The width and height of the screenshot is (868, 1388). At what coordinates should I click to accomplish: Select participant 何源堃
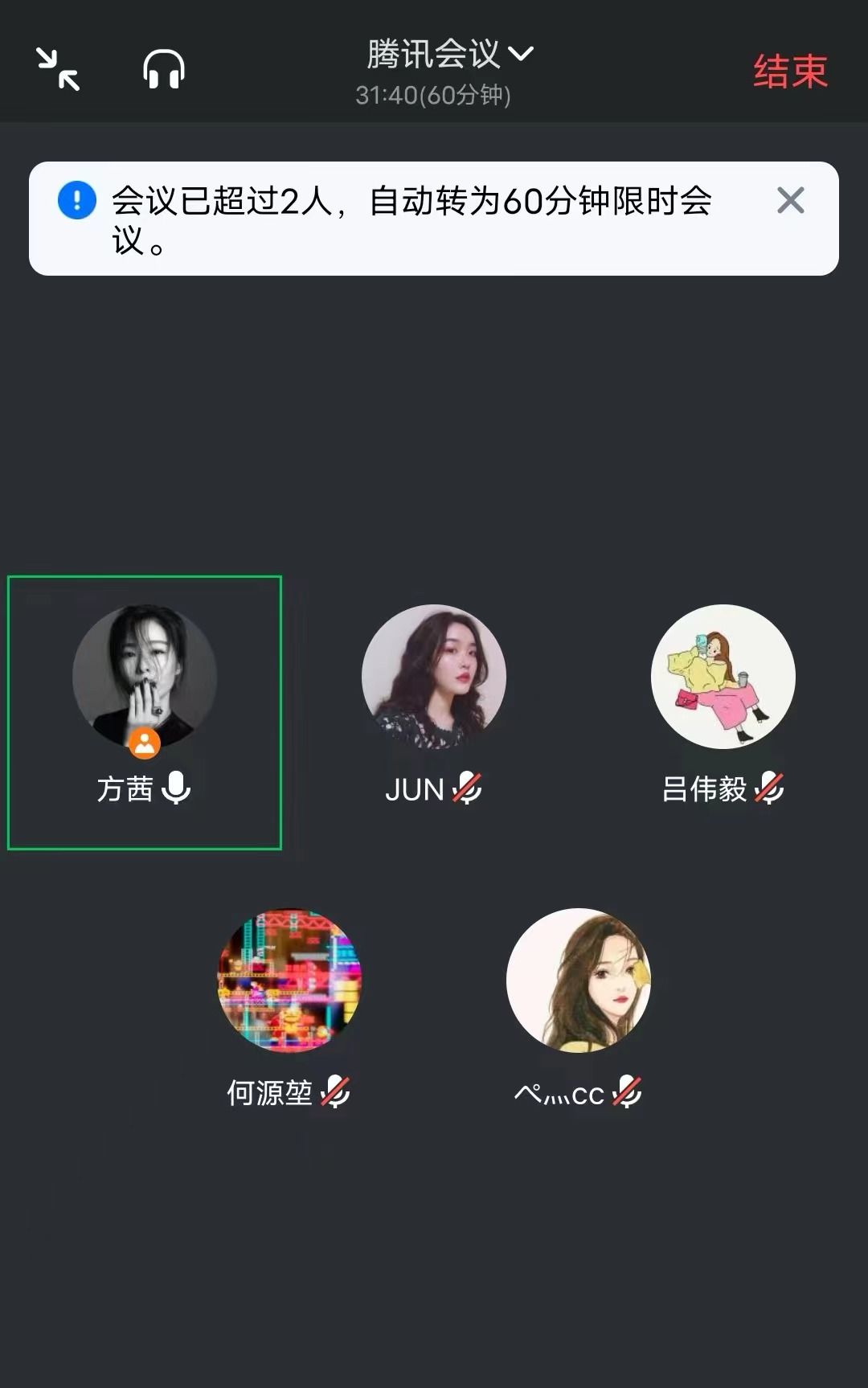pyautogui.click(x=289, y=981)
